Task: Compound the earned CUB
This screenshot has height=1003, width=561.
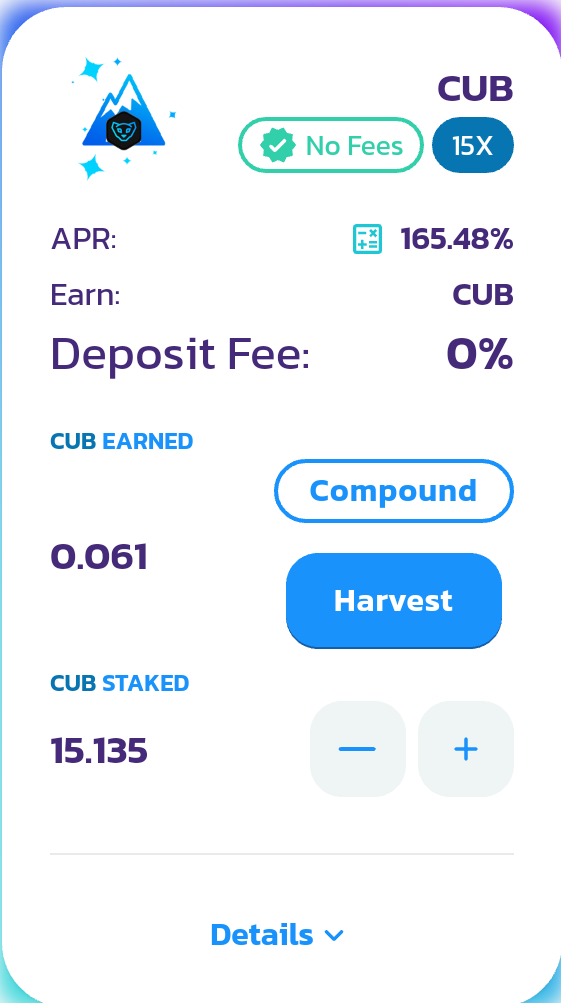Action: click(x=393, y=491)
